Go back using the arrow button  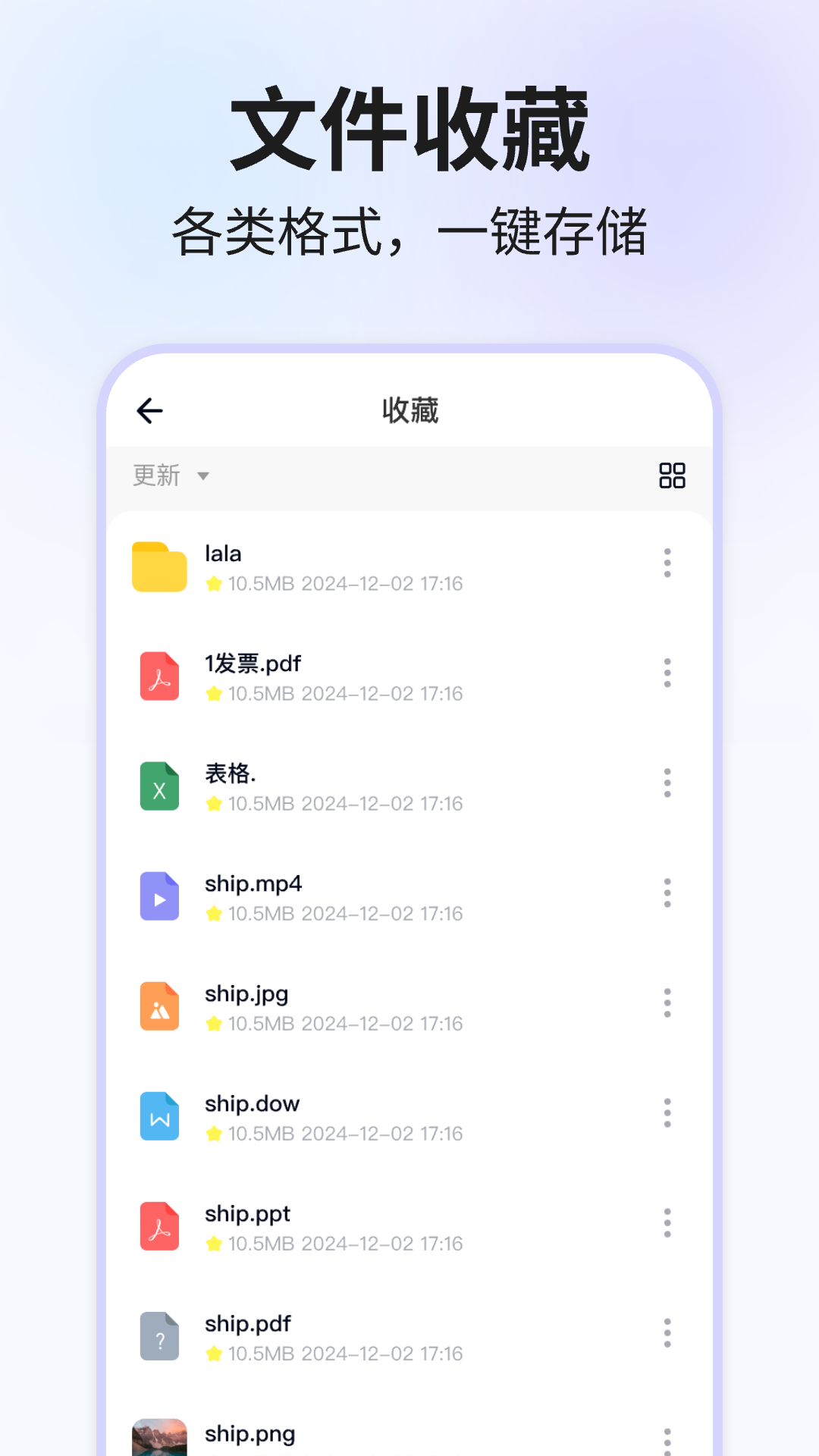point(149,410)
